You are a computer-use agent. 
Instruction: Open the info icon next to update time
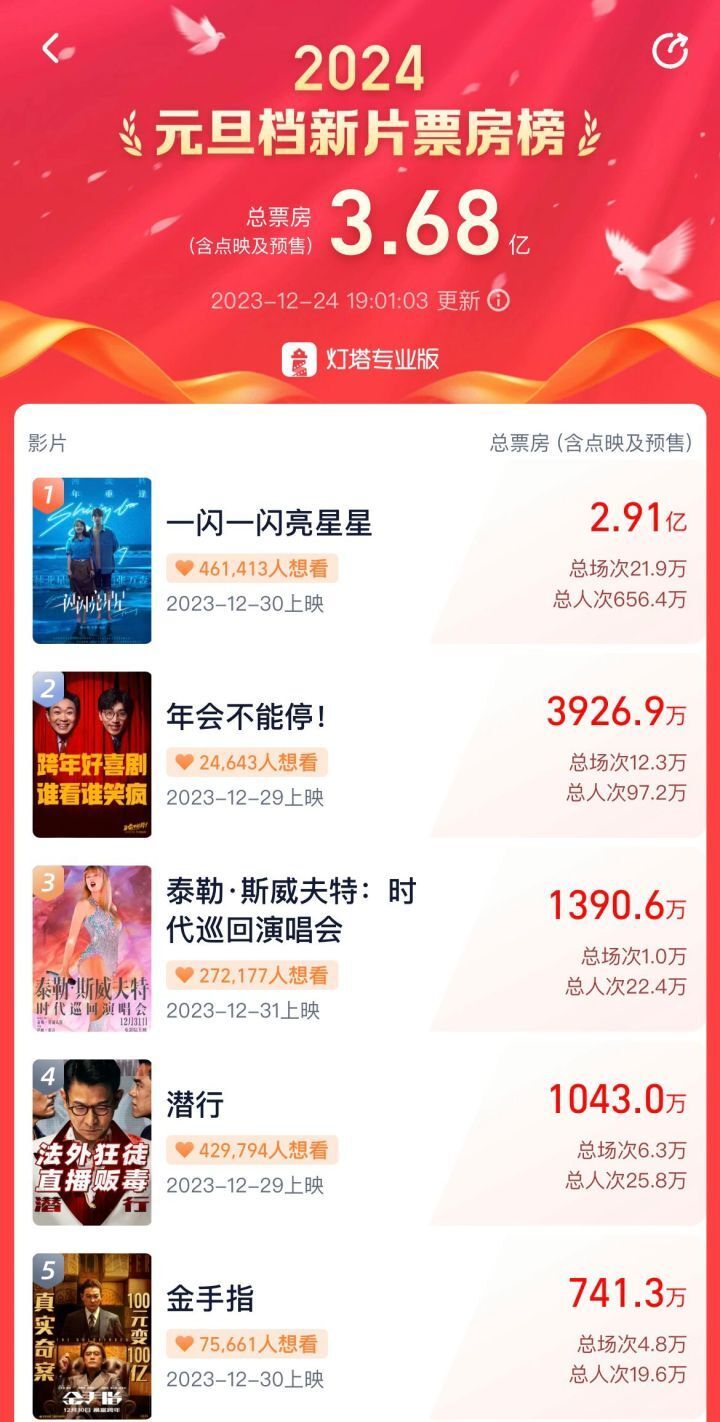pyautogui.click(x=498, y=300)
